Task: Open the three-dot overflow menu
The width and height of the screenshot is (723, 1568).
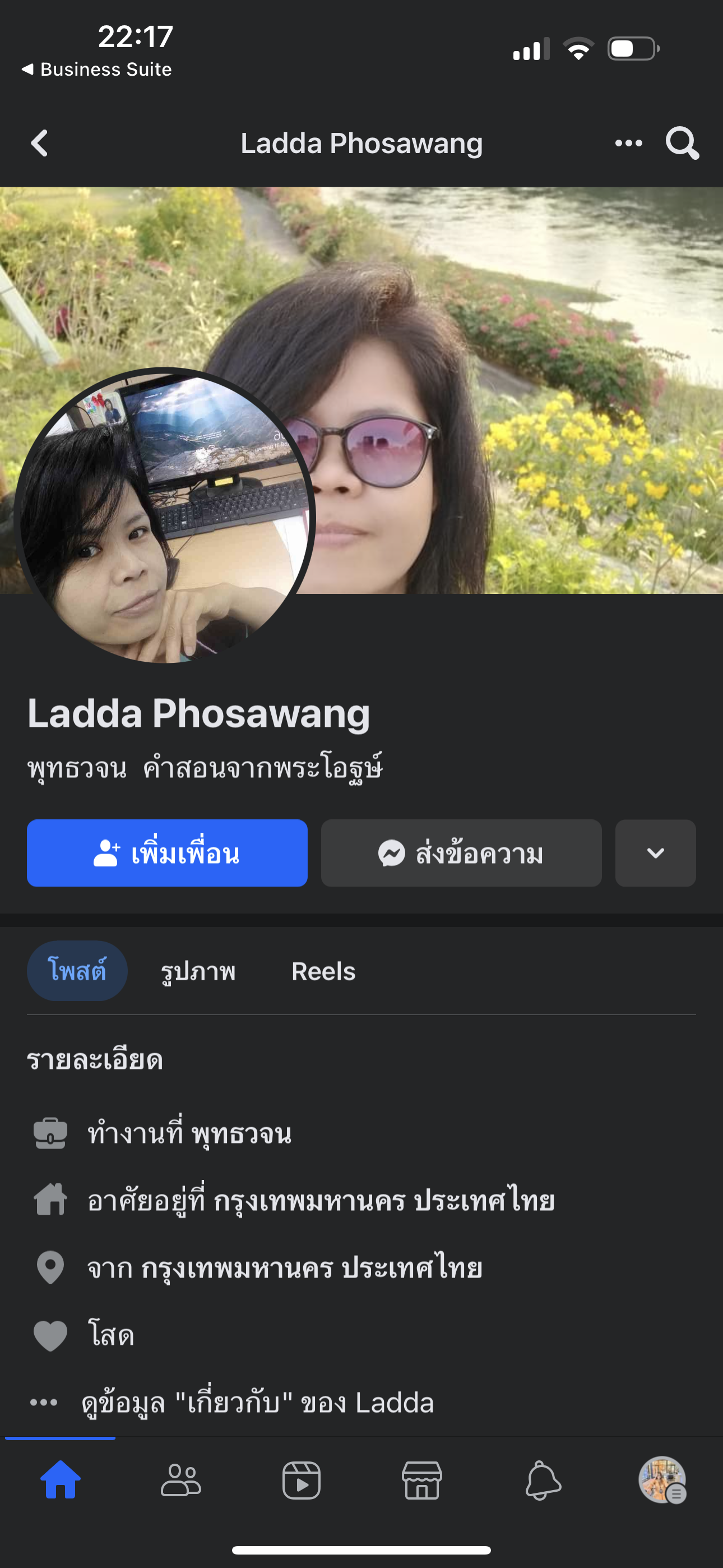Action: pyautogui.click(x=628, y=144)
